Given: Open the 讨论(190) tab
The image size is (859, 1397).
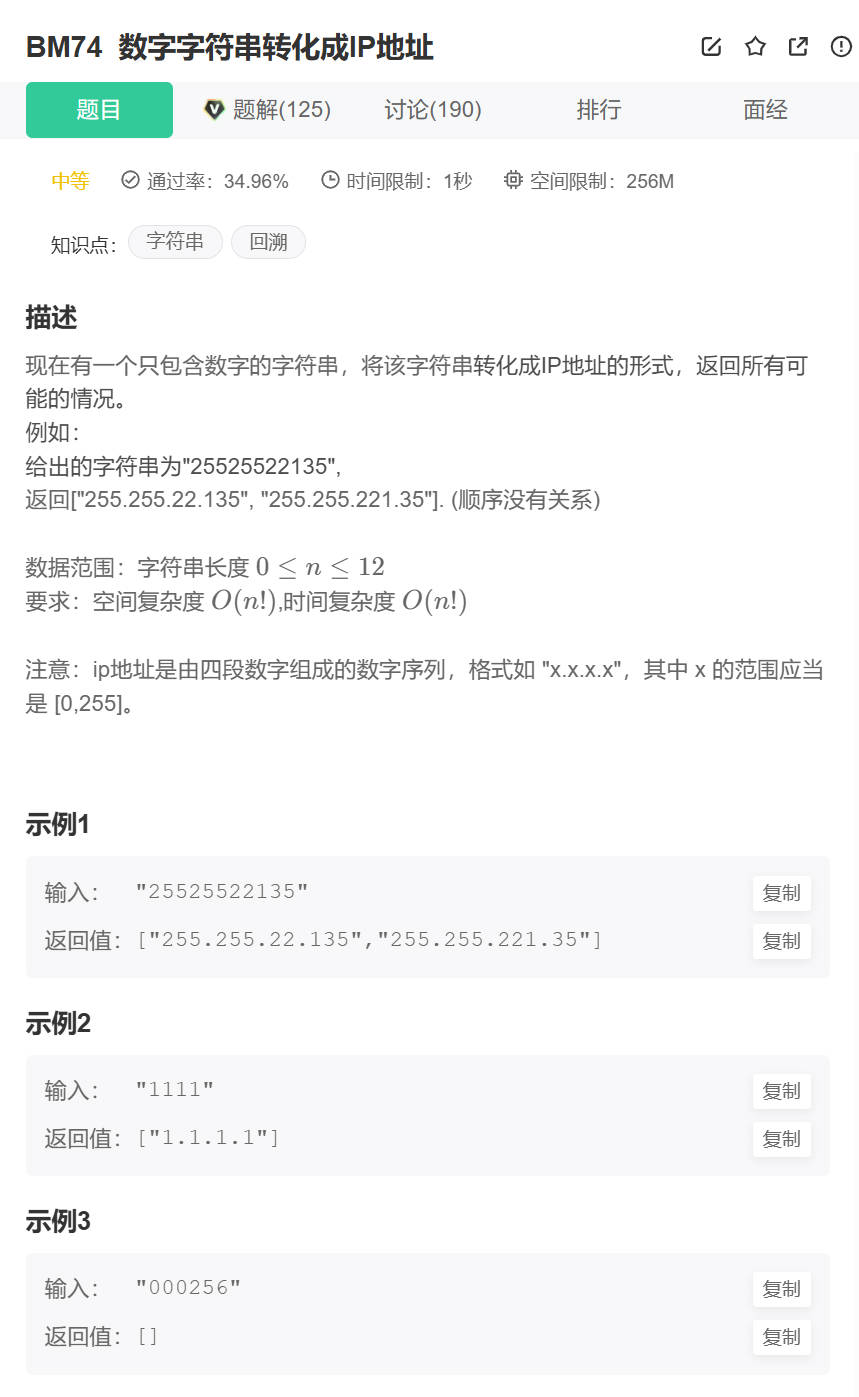Looking at the screenshot, I should [433, 110].
